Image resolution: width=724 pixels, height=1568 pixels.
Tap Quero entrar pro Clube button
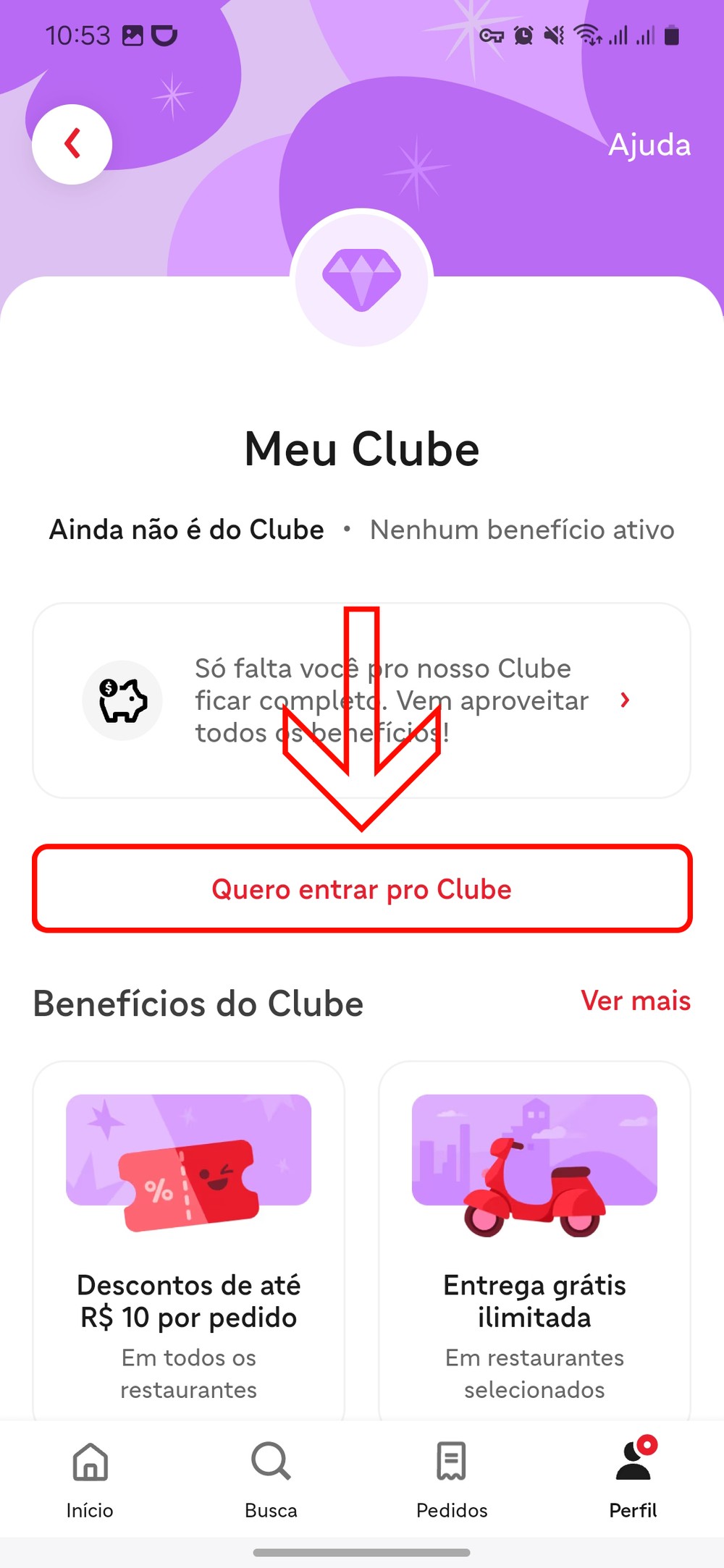[x=362, y=889]
